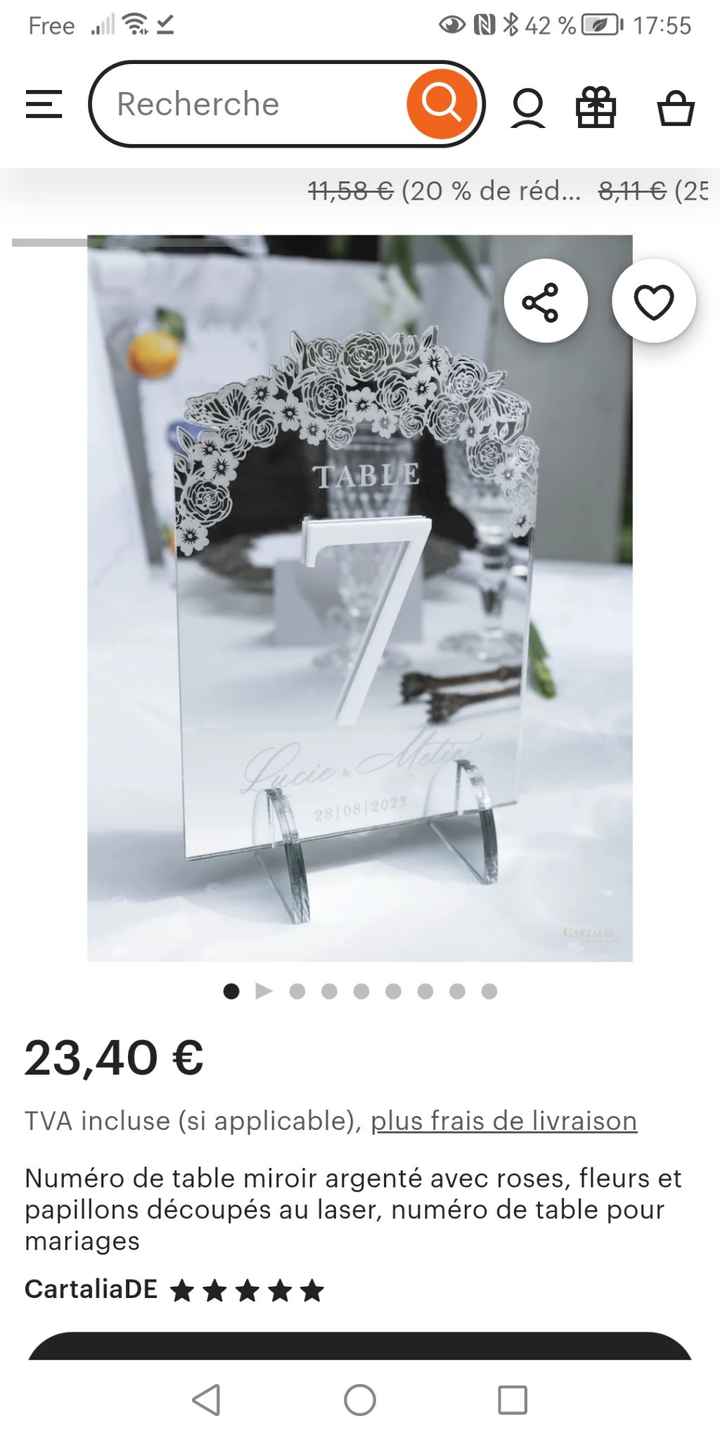Add this item to favorites with the heart
Viewport: 720px width, 1440px height.
pyautogui.click(x=654, y=302)
